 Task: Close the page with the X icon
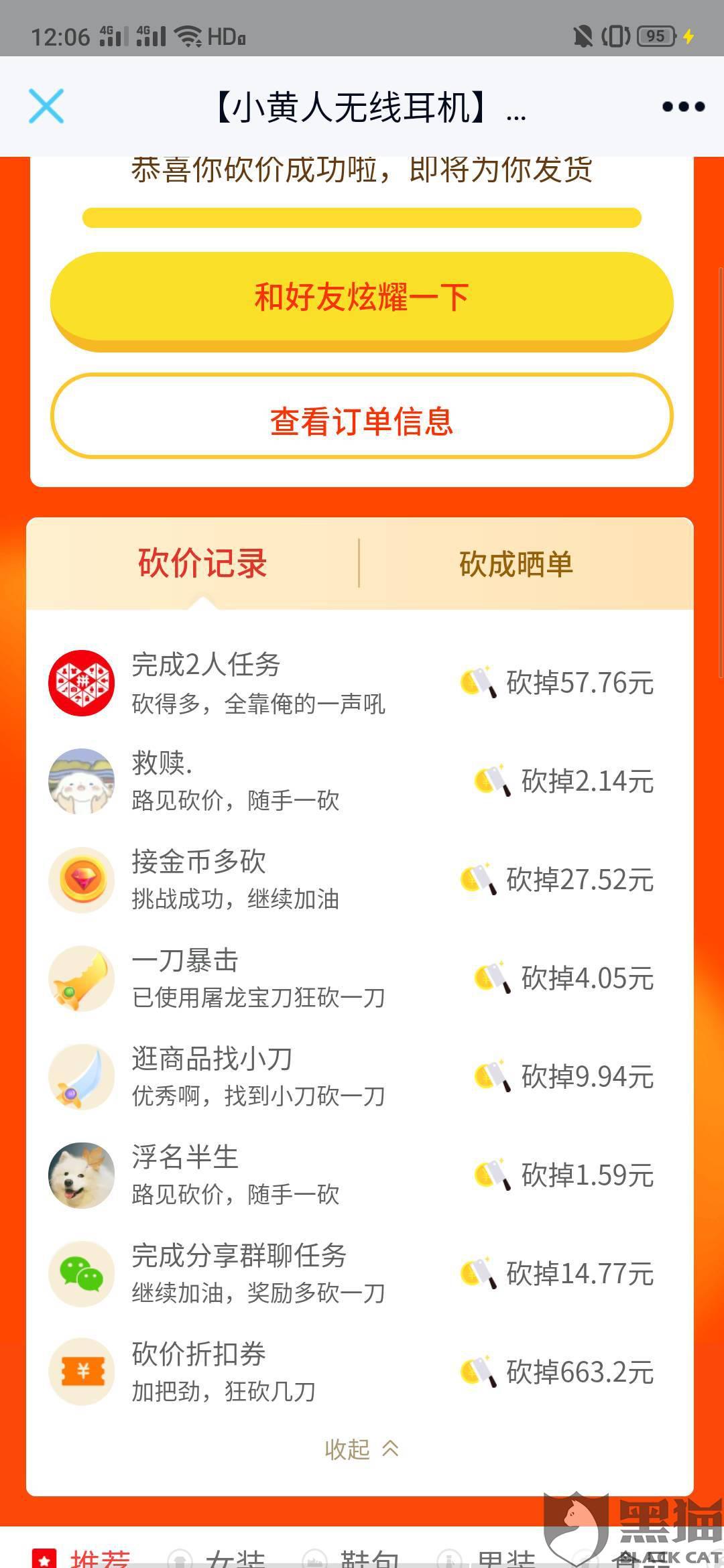pos(46,106)
